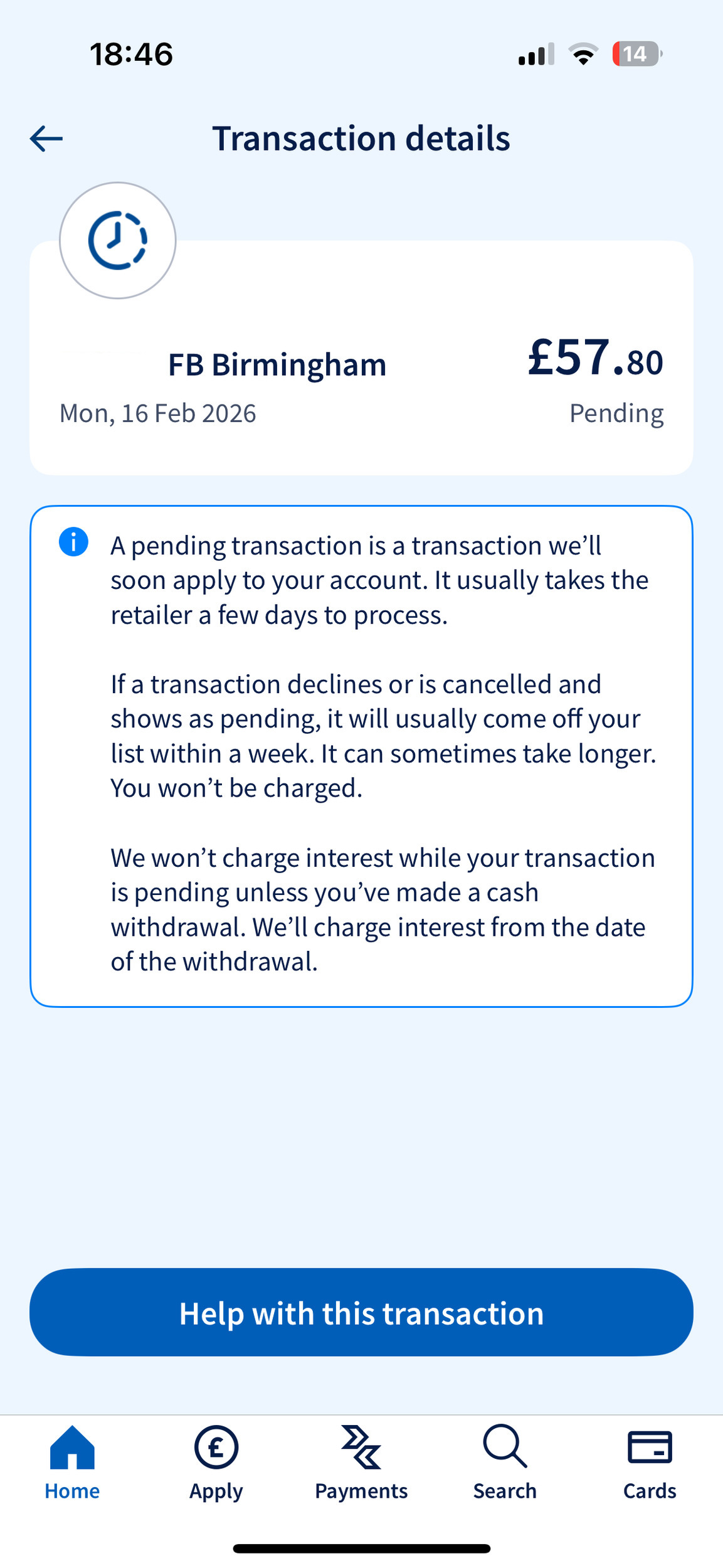Viewport: 723px width, 1568px height.
Task: Select the Cards tab
Action: click(x=650, y=1463)
